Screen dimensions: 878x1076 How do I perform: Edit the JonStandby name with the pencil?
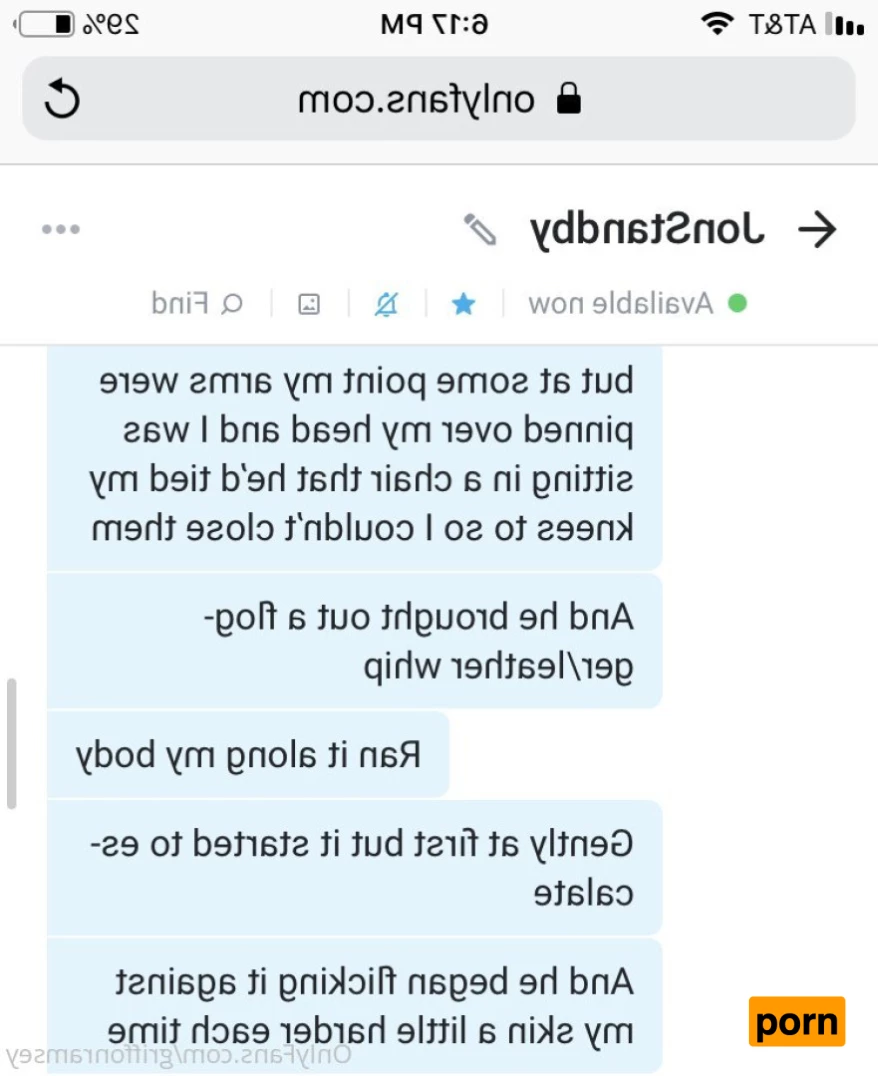click(480, 230)
